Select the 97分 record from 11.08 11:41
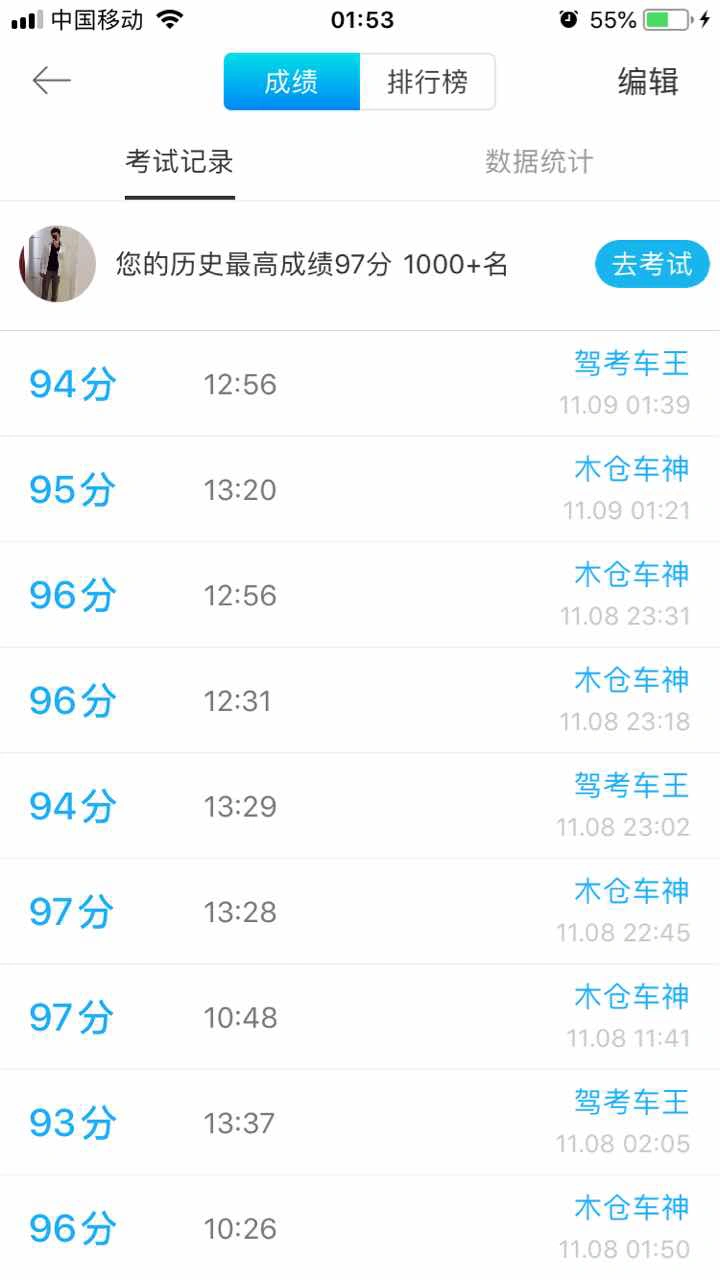Screen dimensions: 720x1280 pos(360,1017)
